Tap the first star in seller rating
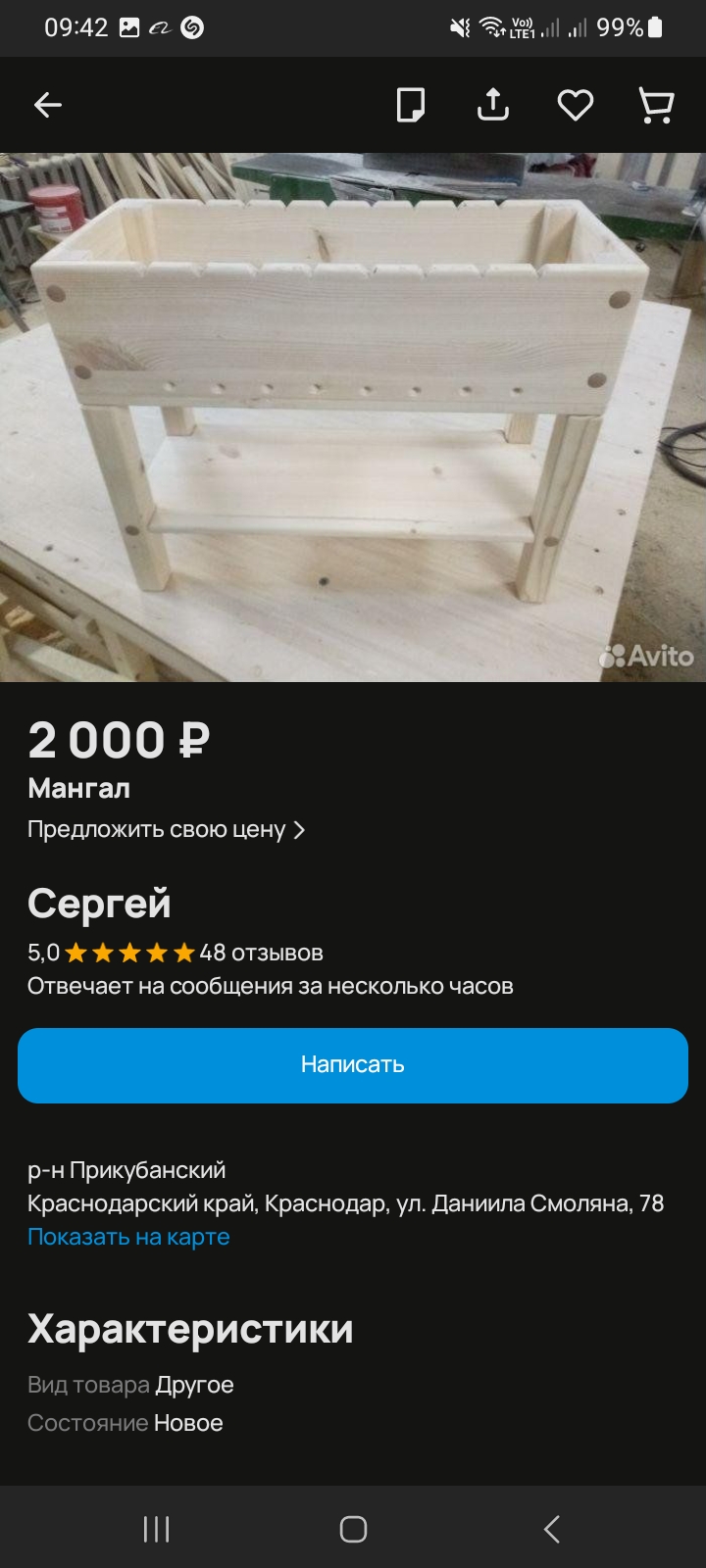 tap(76, 951)
